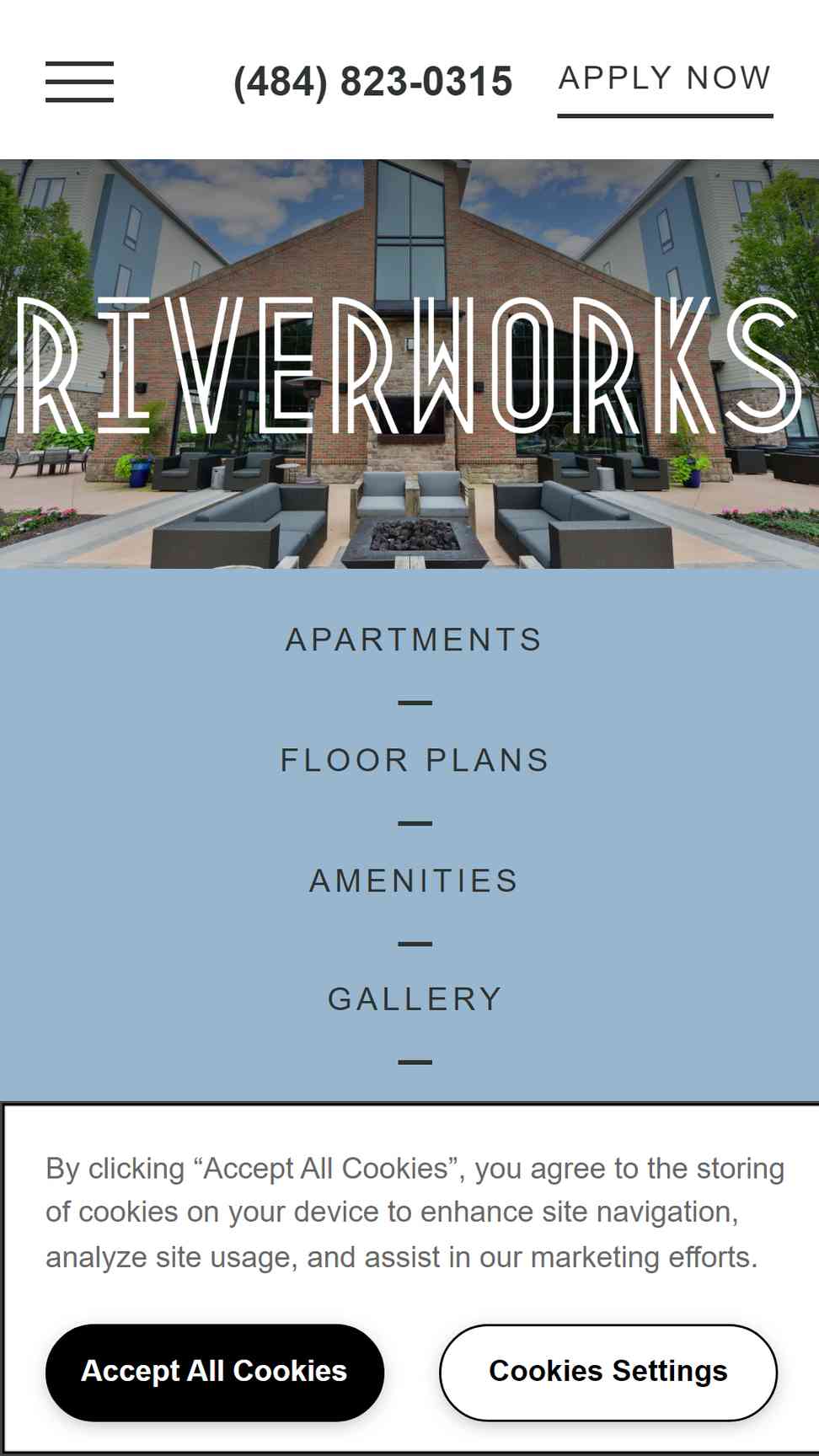
Task: View the Amenities page
Action: coord(414,881)
